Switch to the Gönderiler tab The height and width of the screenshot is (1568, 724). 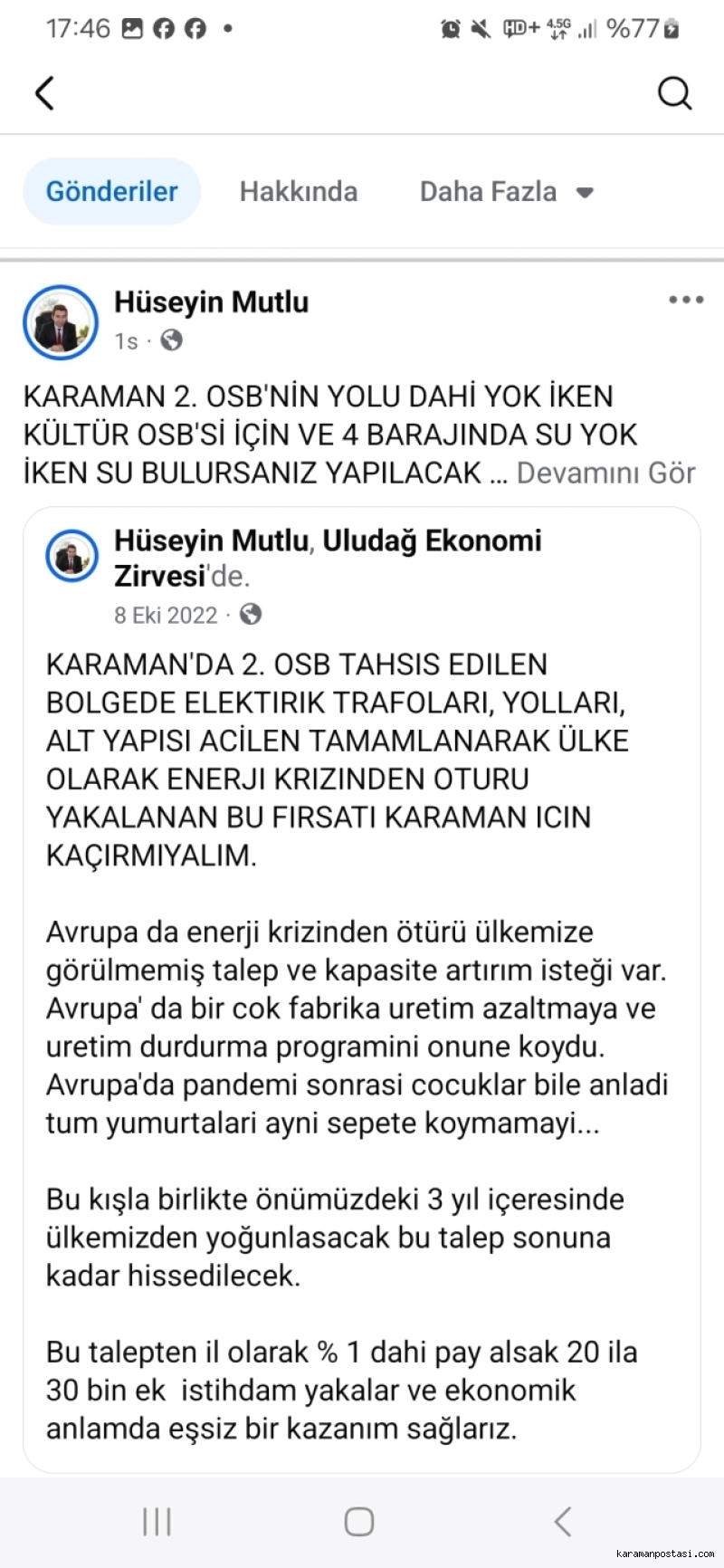click(111, 191)
